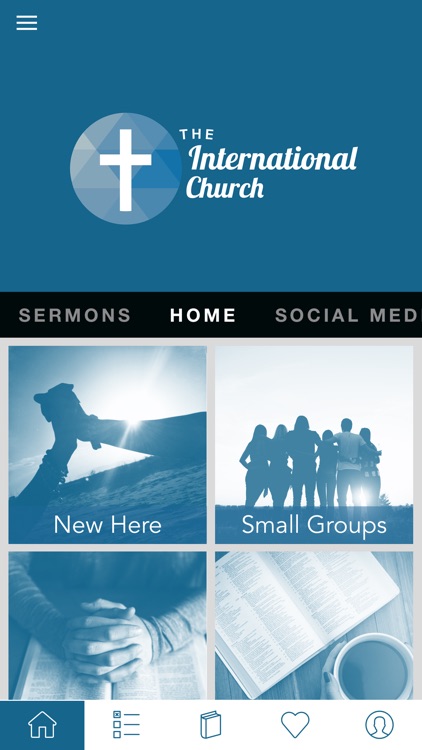Open the Small Groups tile
The image size is (422, 750).
point(314,445)
